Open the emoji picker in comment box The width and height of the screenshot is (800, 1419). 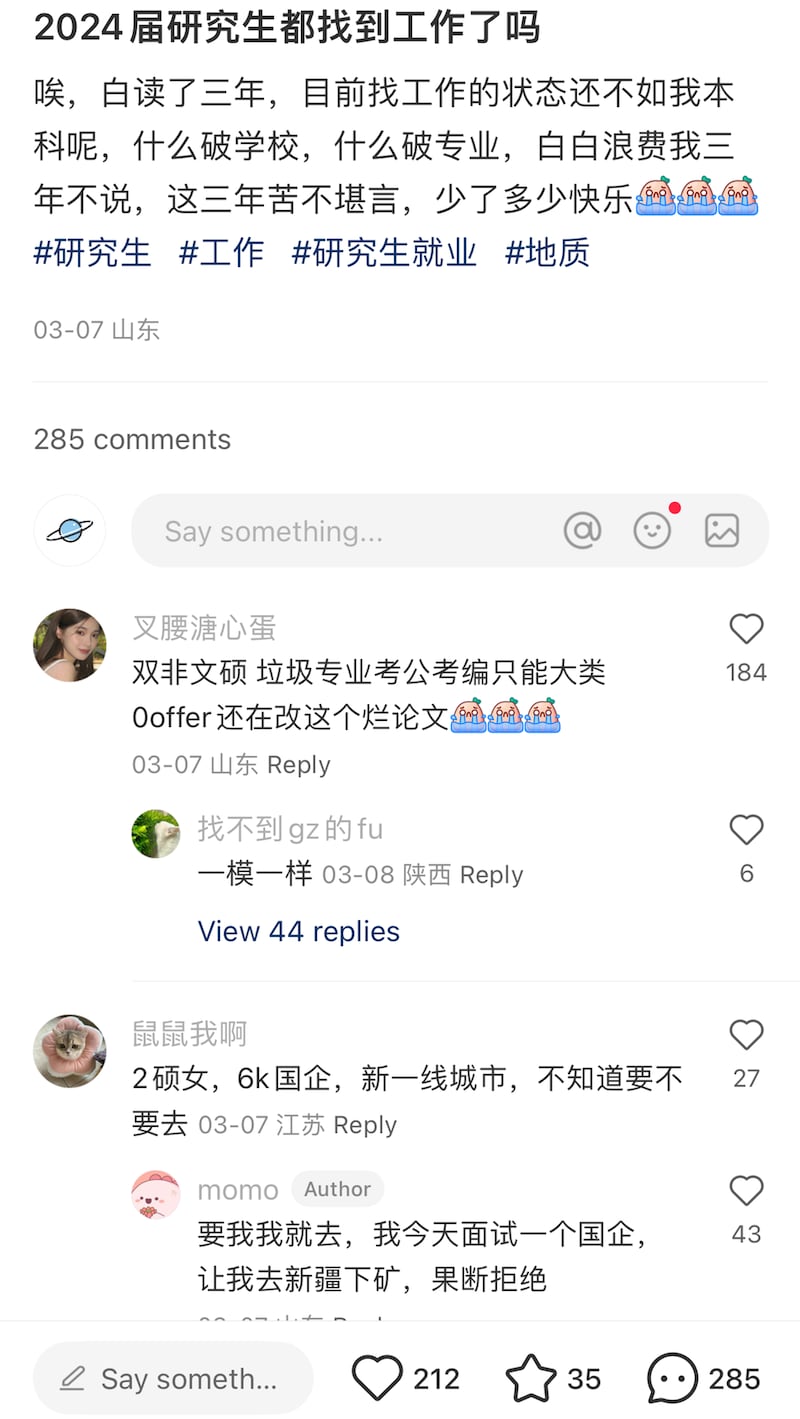[652, 531]
